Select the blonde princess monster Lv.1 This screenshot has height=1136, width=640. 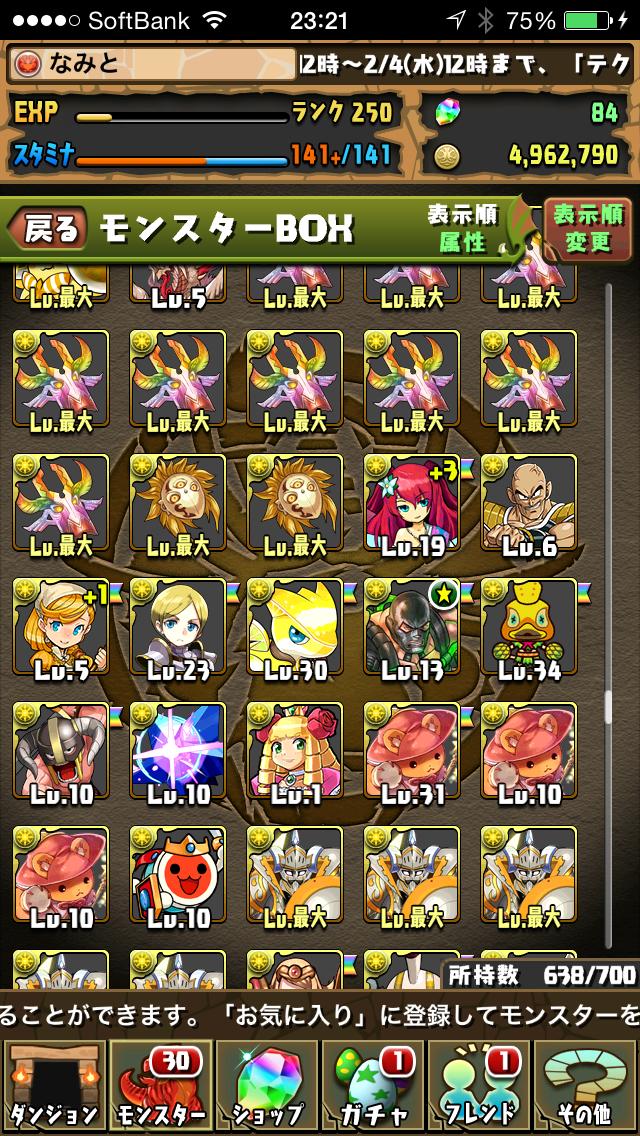[x=295, y=753]
